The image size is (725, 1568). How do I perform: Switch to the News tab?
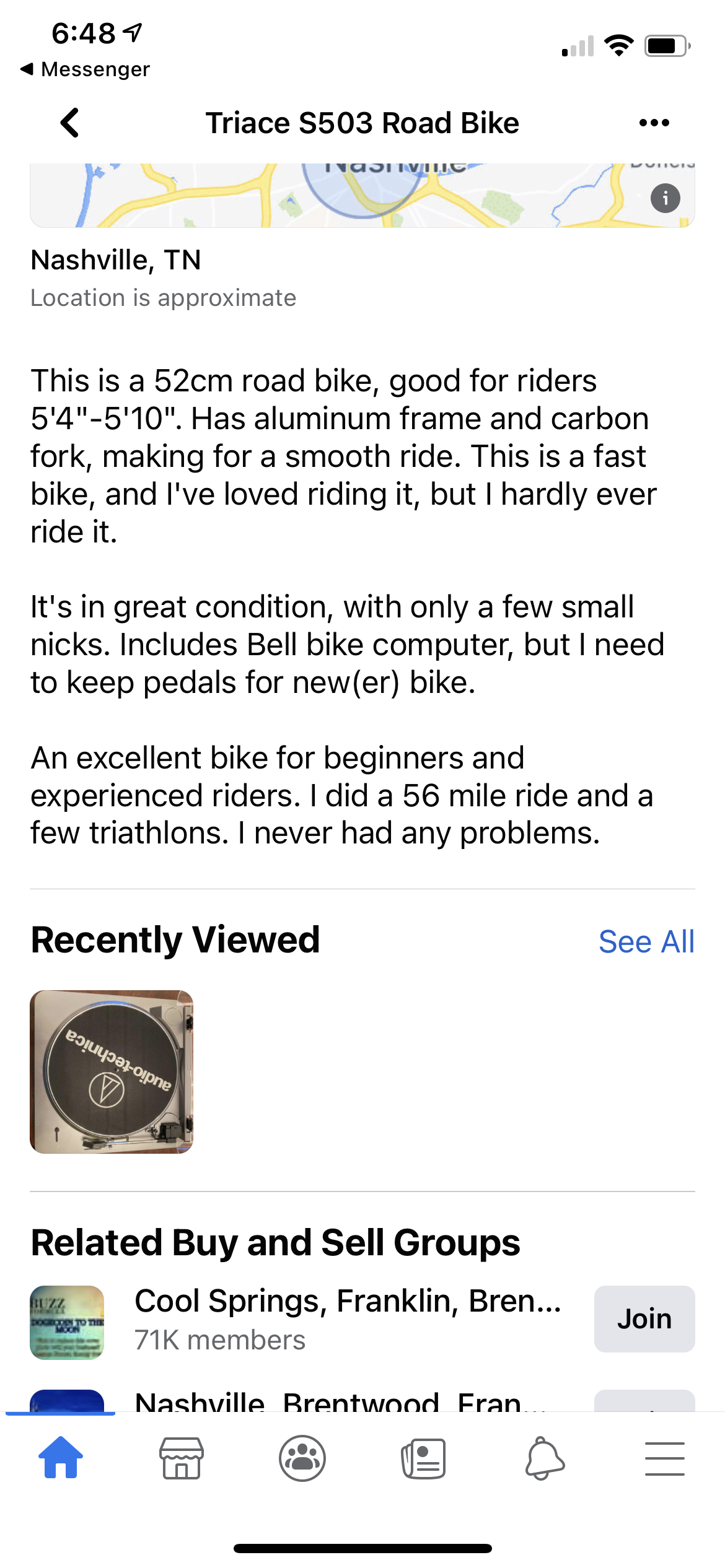tap(423, 1458)
